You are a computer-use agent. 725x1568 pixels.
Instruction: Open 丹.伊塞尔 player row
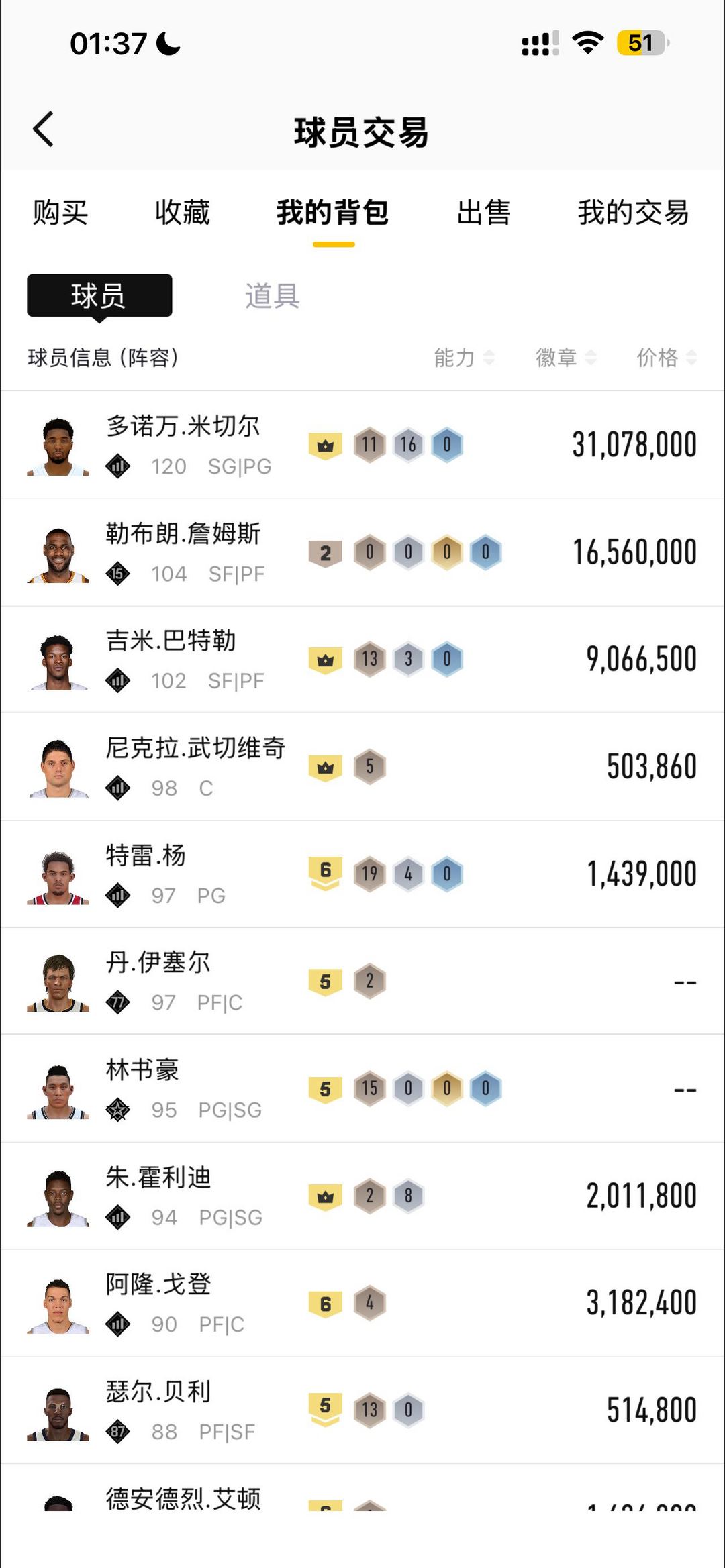point(362,981)
